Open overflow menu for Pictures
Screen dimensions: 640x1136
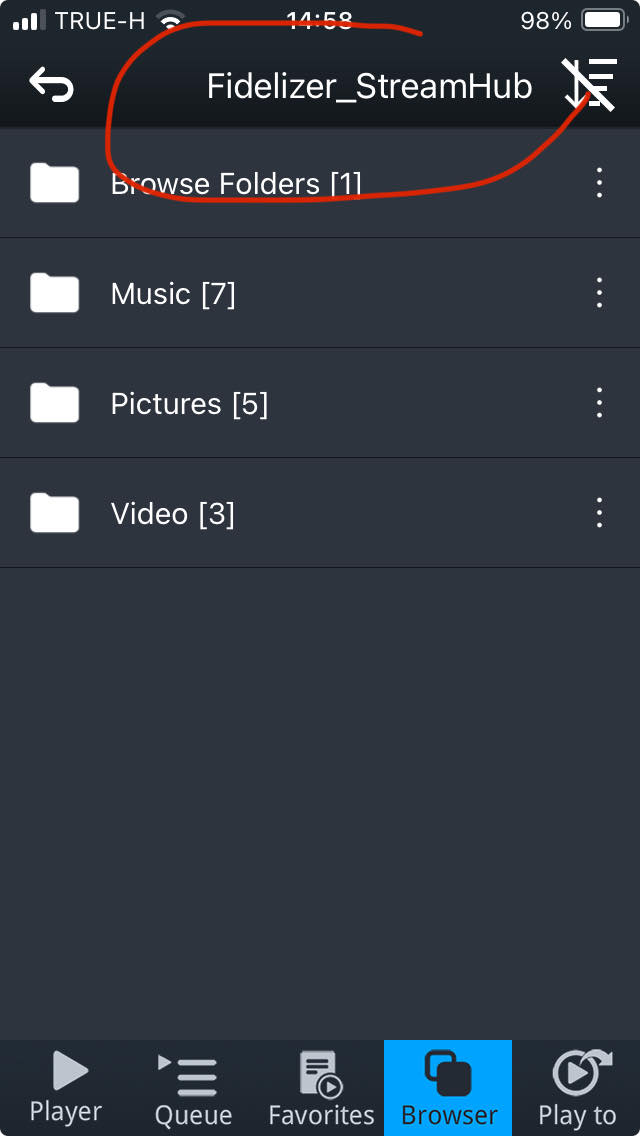pyautogui.click(x=599, y=404)
